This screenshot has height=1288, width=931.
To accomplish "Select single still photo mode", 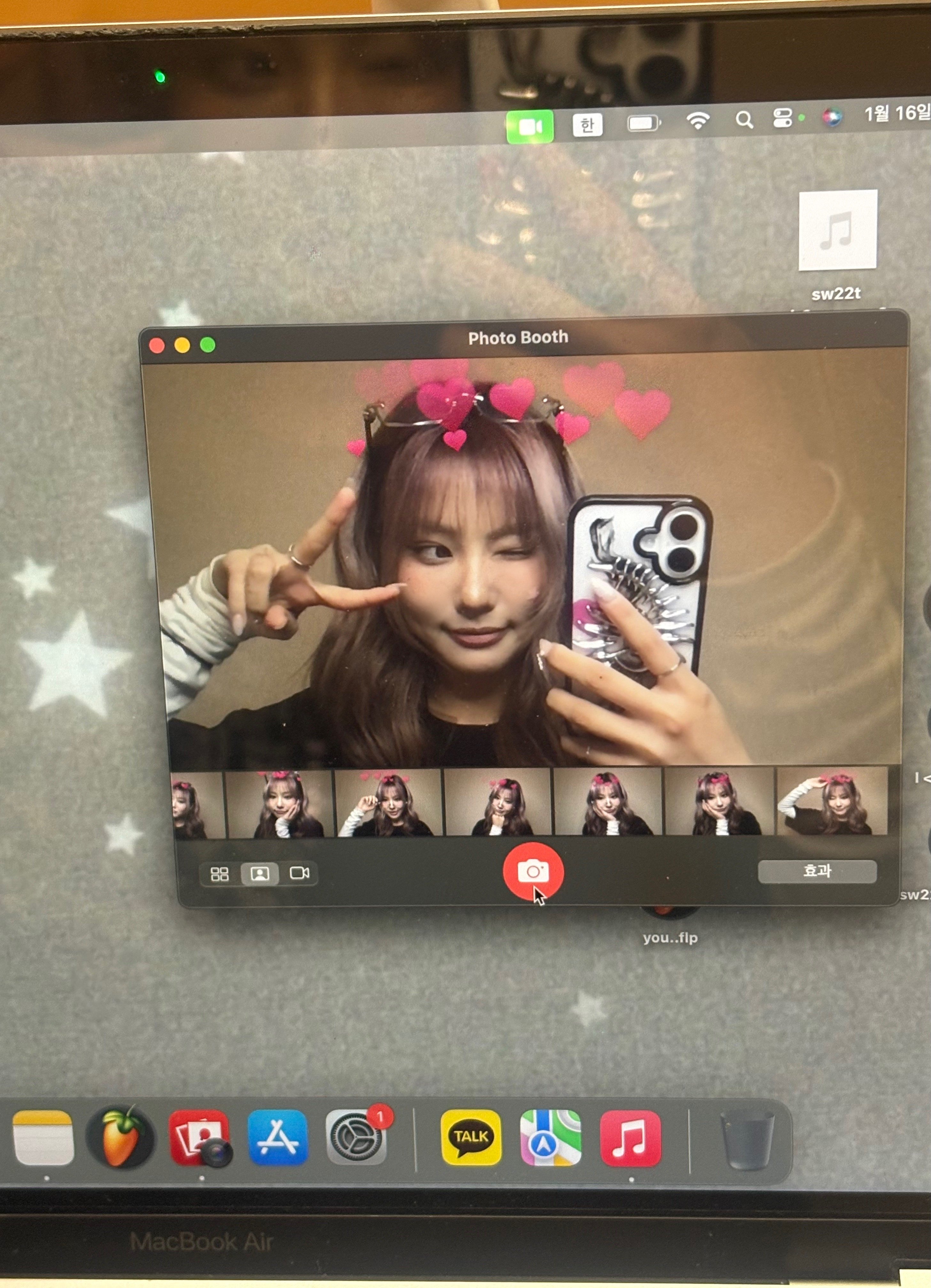I will pos(260,873).
